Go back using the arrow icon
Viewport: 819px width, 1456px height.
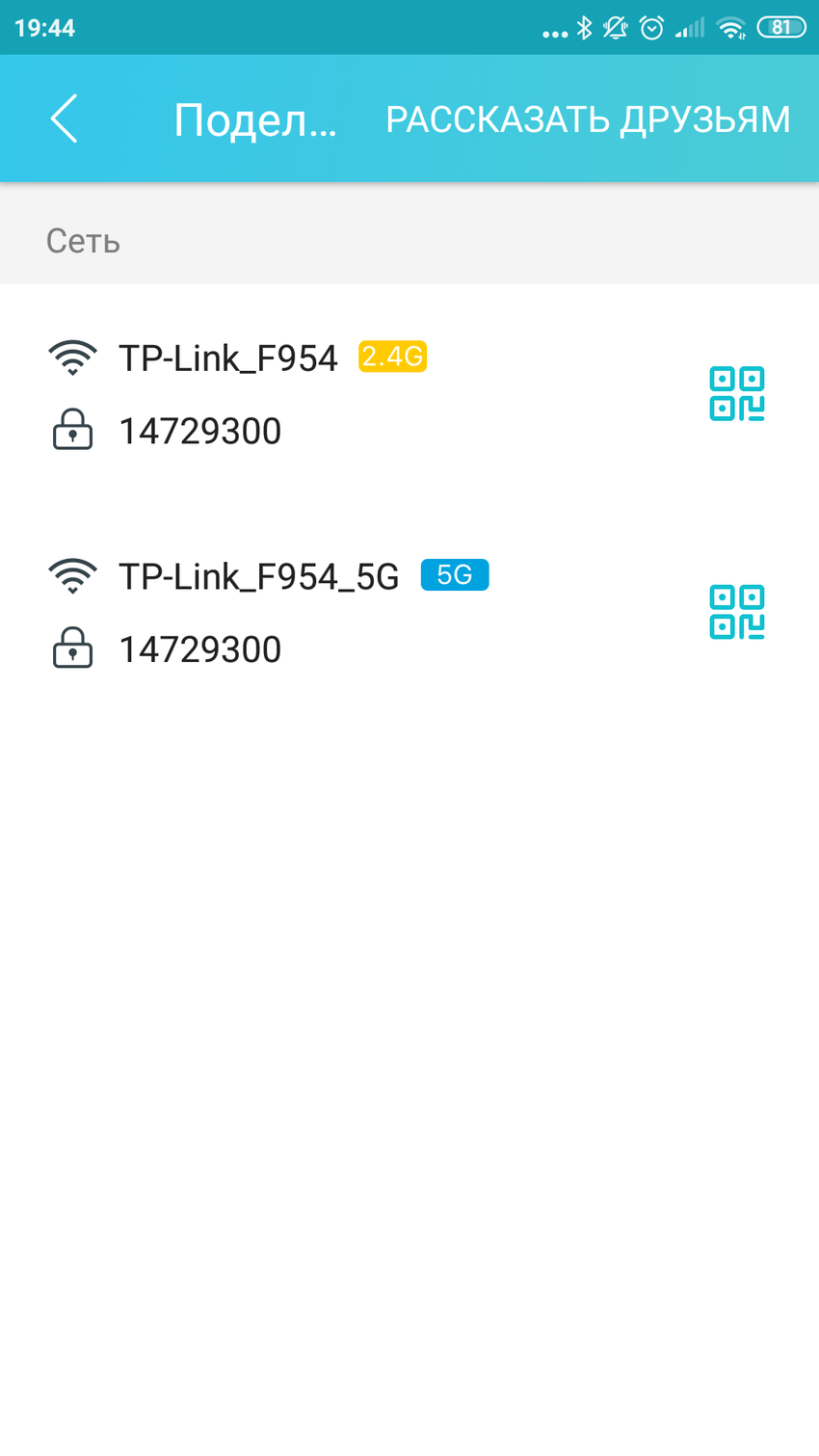click(x=65, y=119)
